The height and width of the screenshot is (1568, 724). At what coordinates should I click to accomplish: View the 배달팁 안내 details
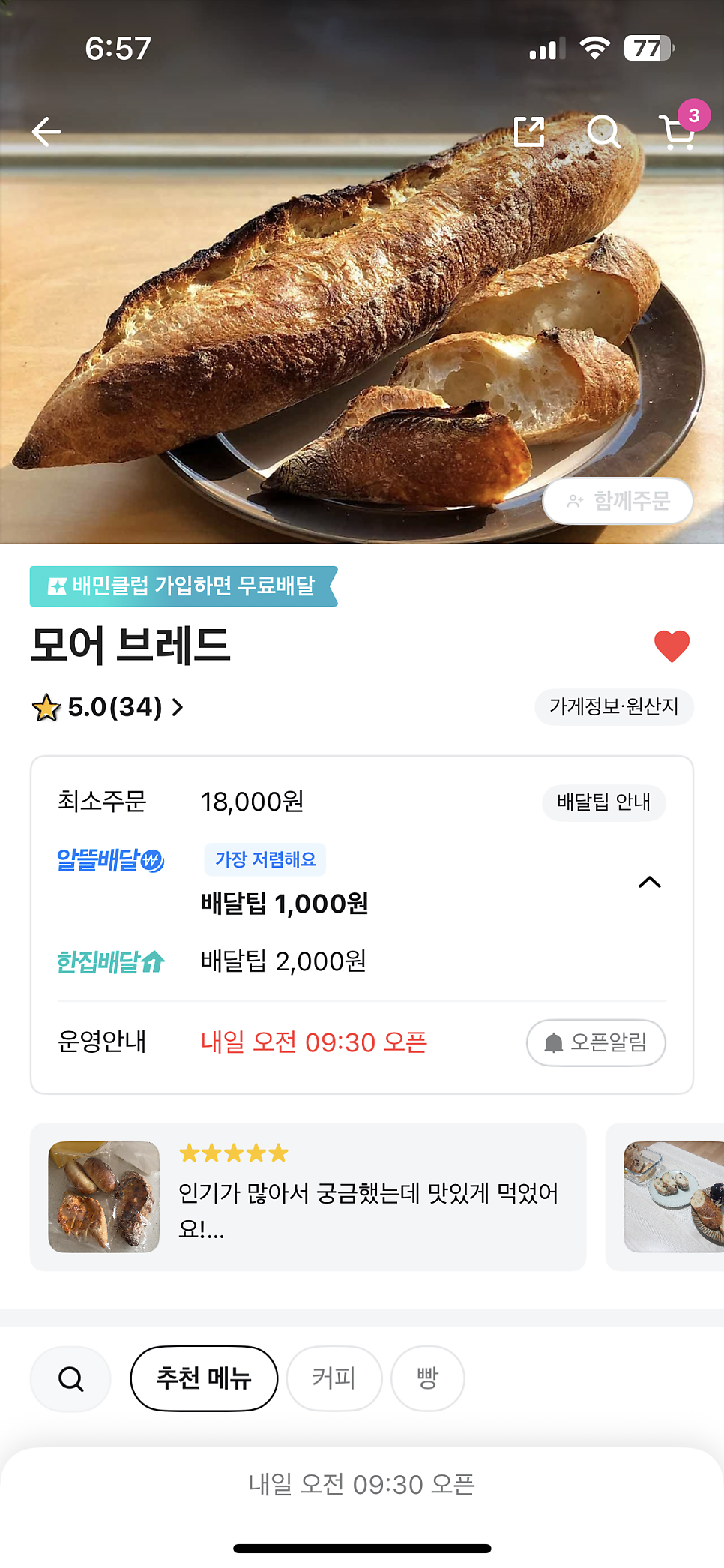pyautogui.click(x=603, y=802)
